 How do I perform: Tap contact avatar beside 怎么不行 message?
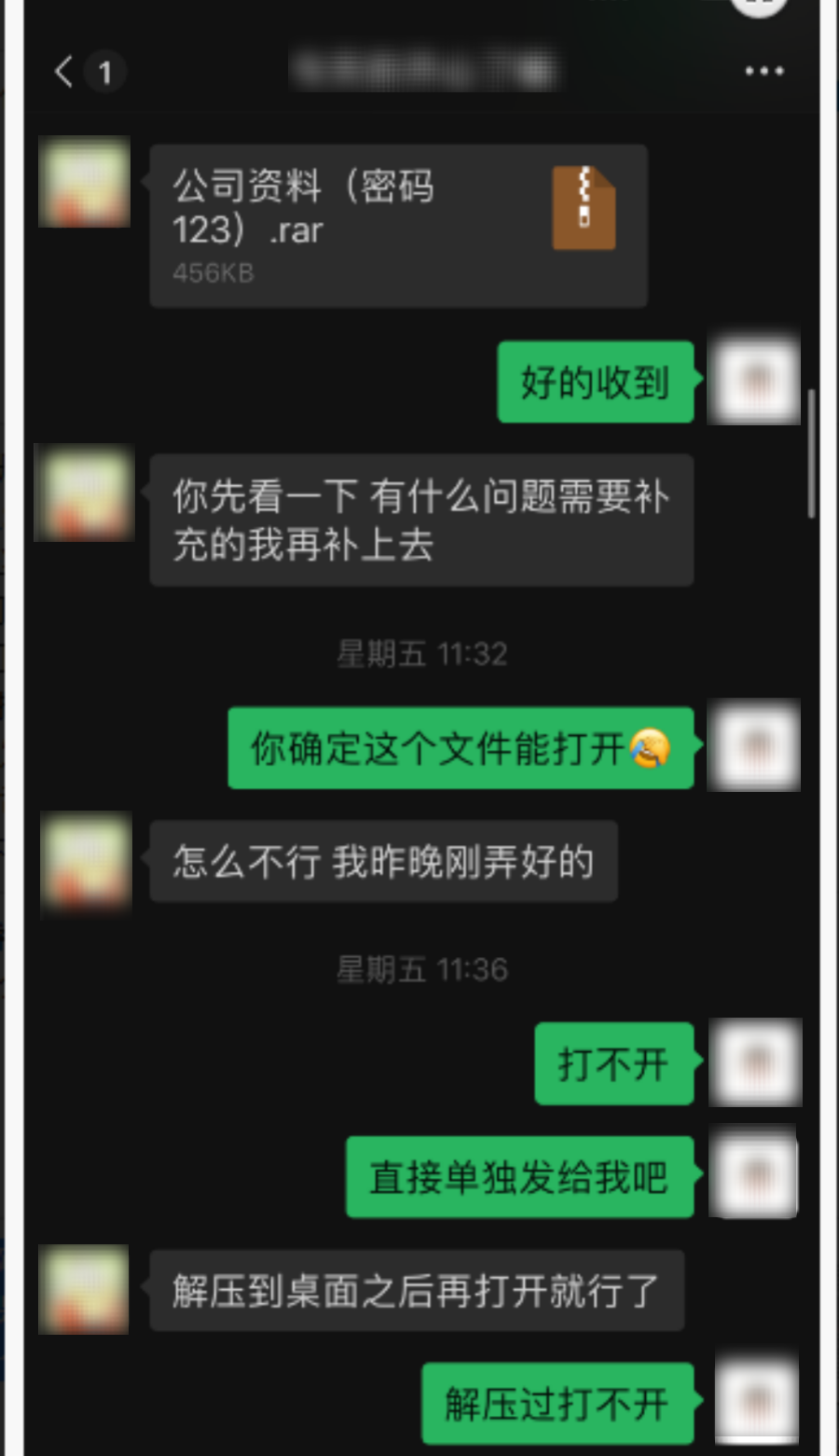point(85,860)
